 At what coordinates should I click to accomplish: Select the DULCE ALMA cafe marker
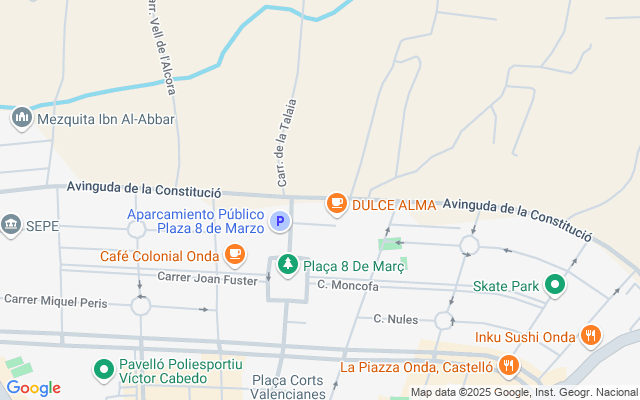tap(337, 204)
